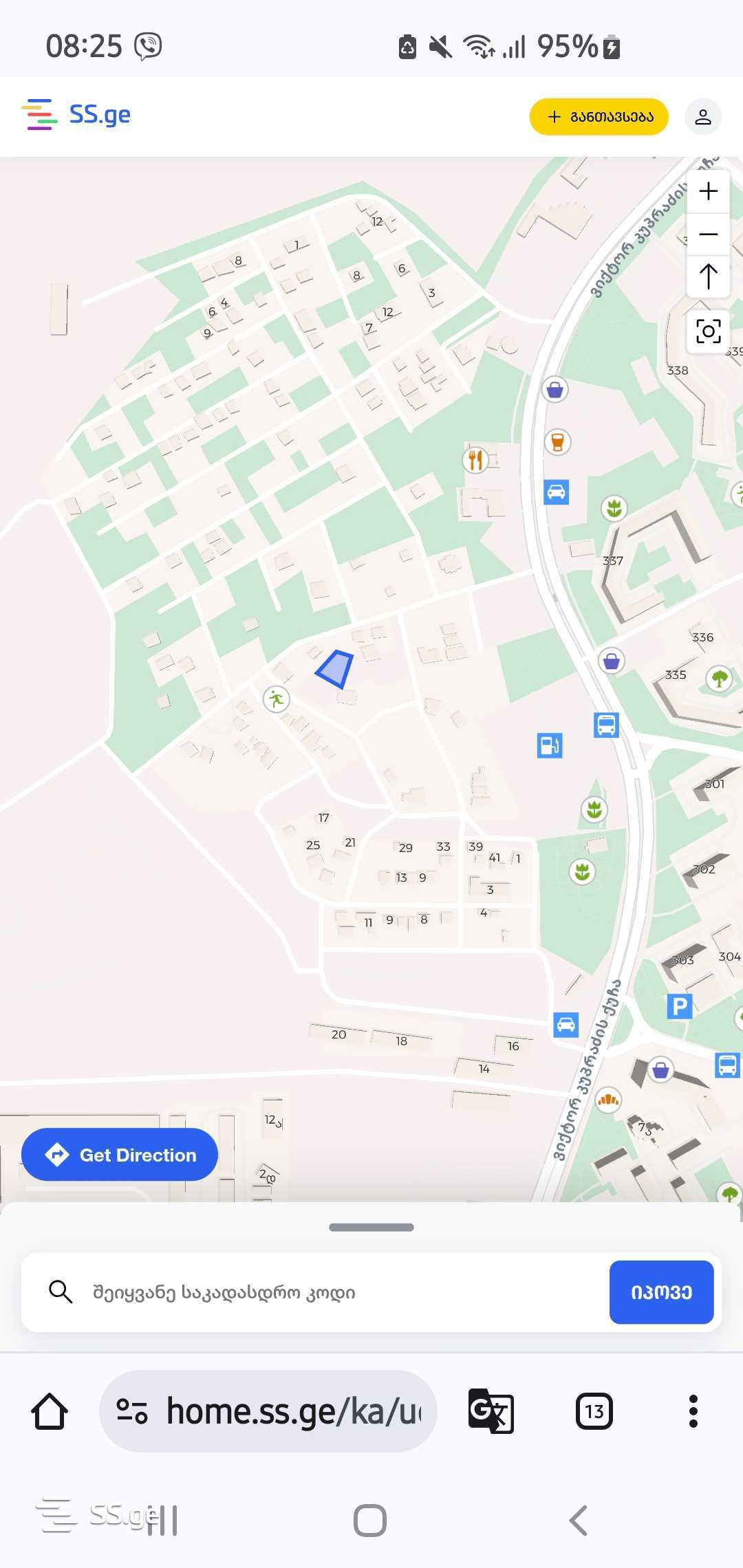Open the SS.ge hamburger menu
This screenshot has width=743, height=1568.
[39, 115]
